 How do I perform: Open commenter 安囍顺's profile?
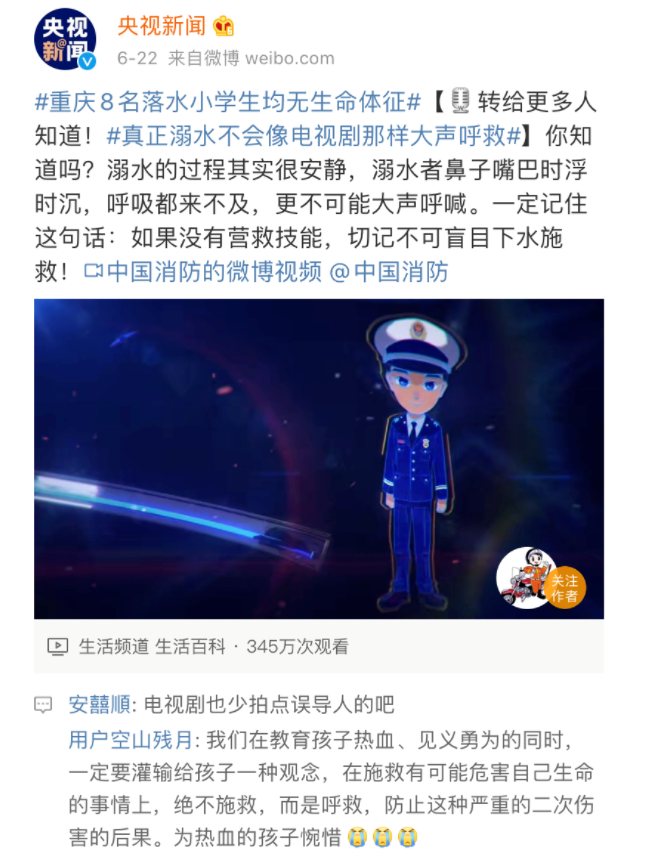(x=99, y=704)
